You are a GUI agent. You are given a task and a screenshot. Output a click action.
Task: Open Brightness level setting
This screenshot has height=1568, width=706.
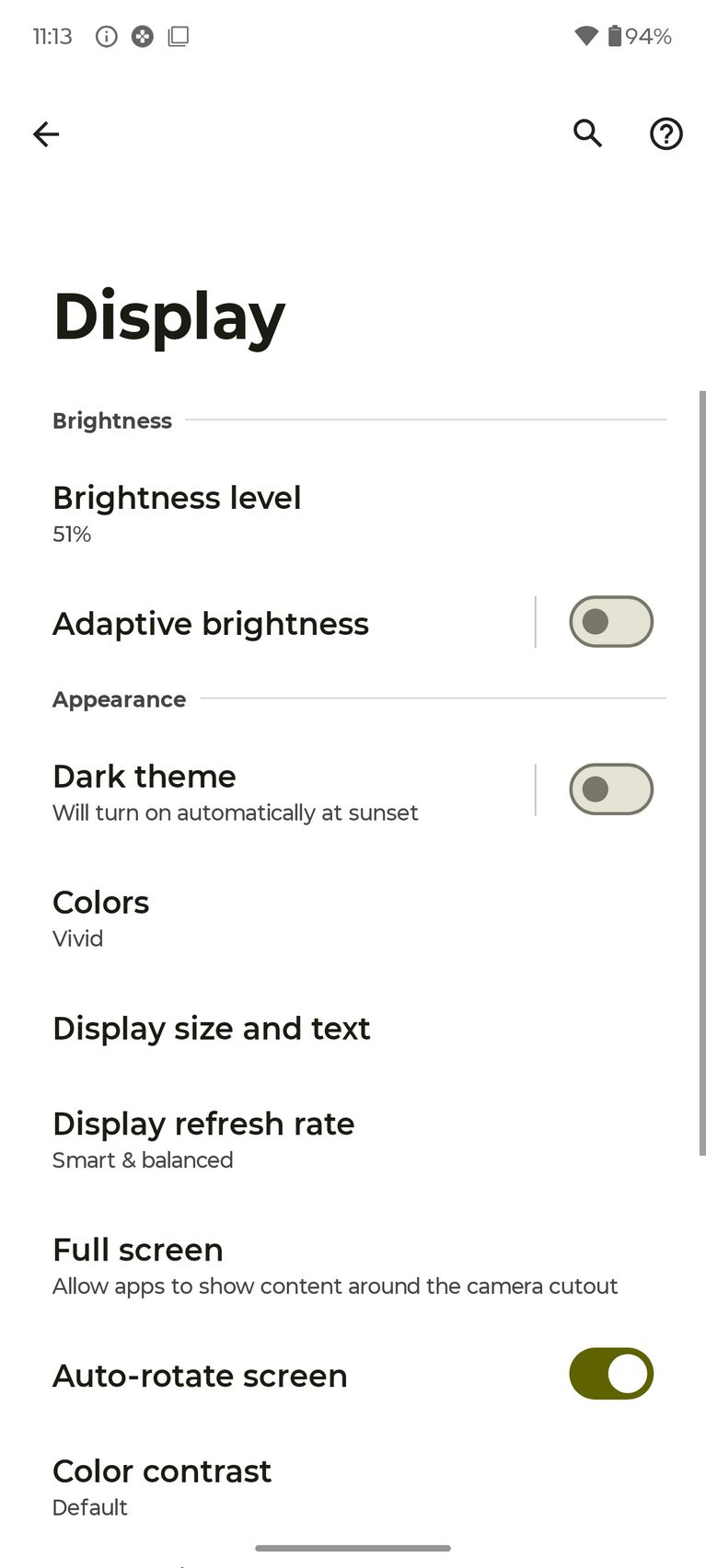(x=177, y=513)
